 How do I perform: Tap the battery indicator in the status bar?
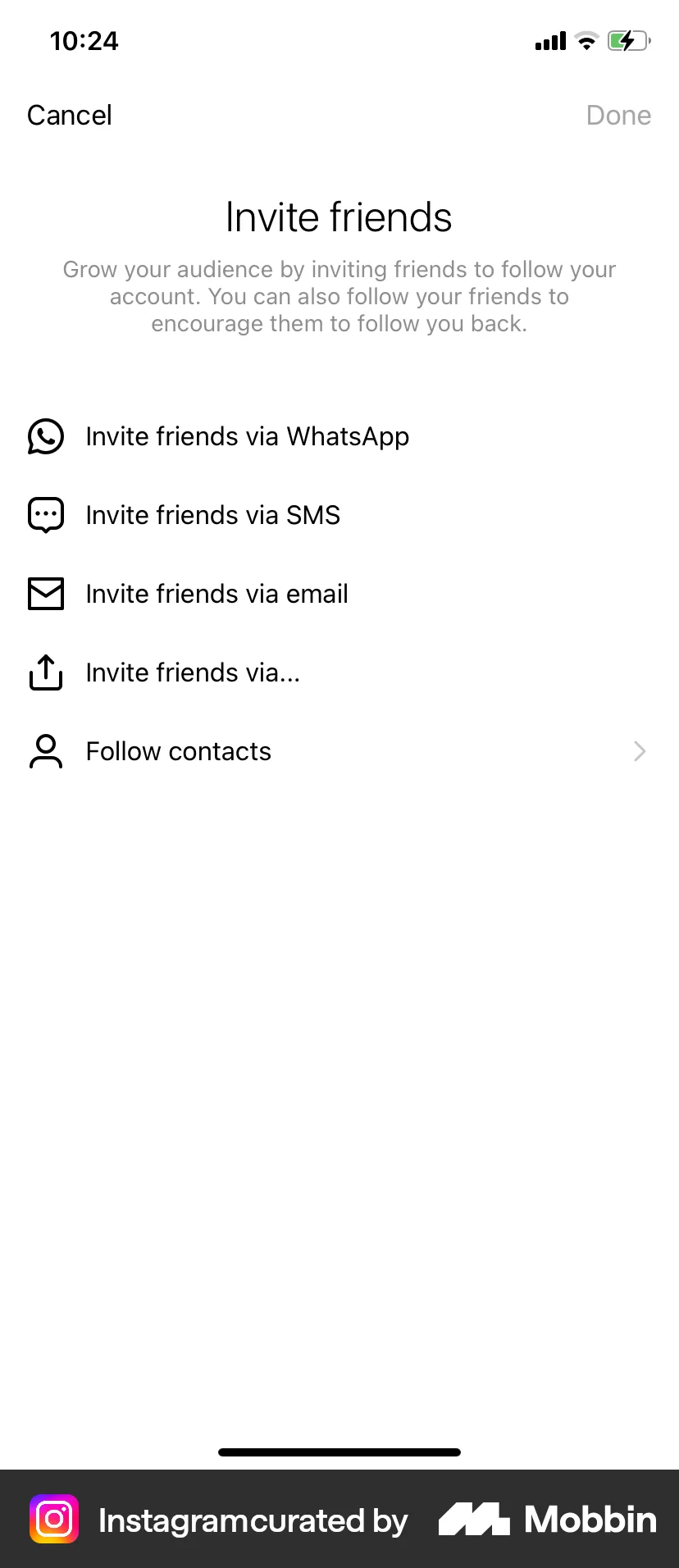tap(627, 40)
